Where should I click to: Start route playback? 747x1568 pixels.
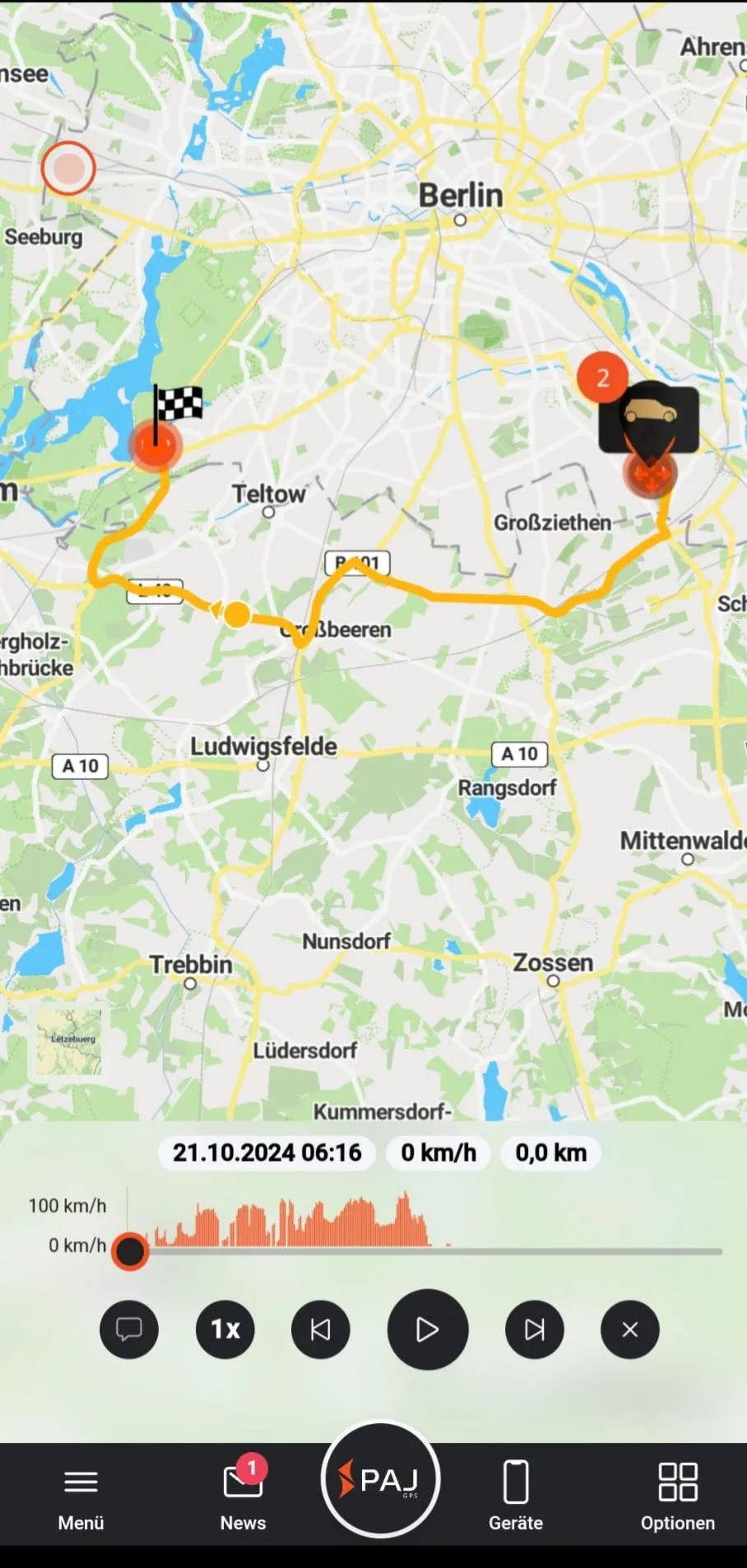(x=427, y=1329)
